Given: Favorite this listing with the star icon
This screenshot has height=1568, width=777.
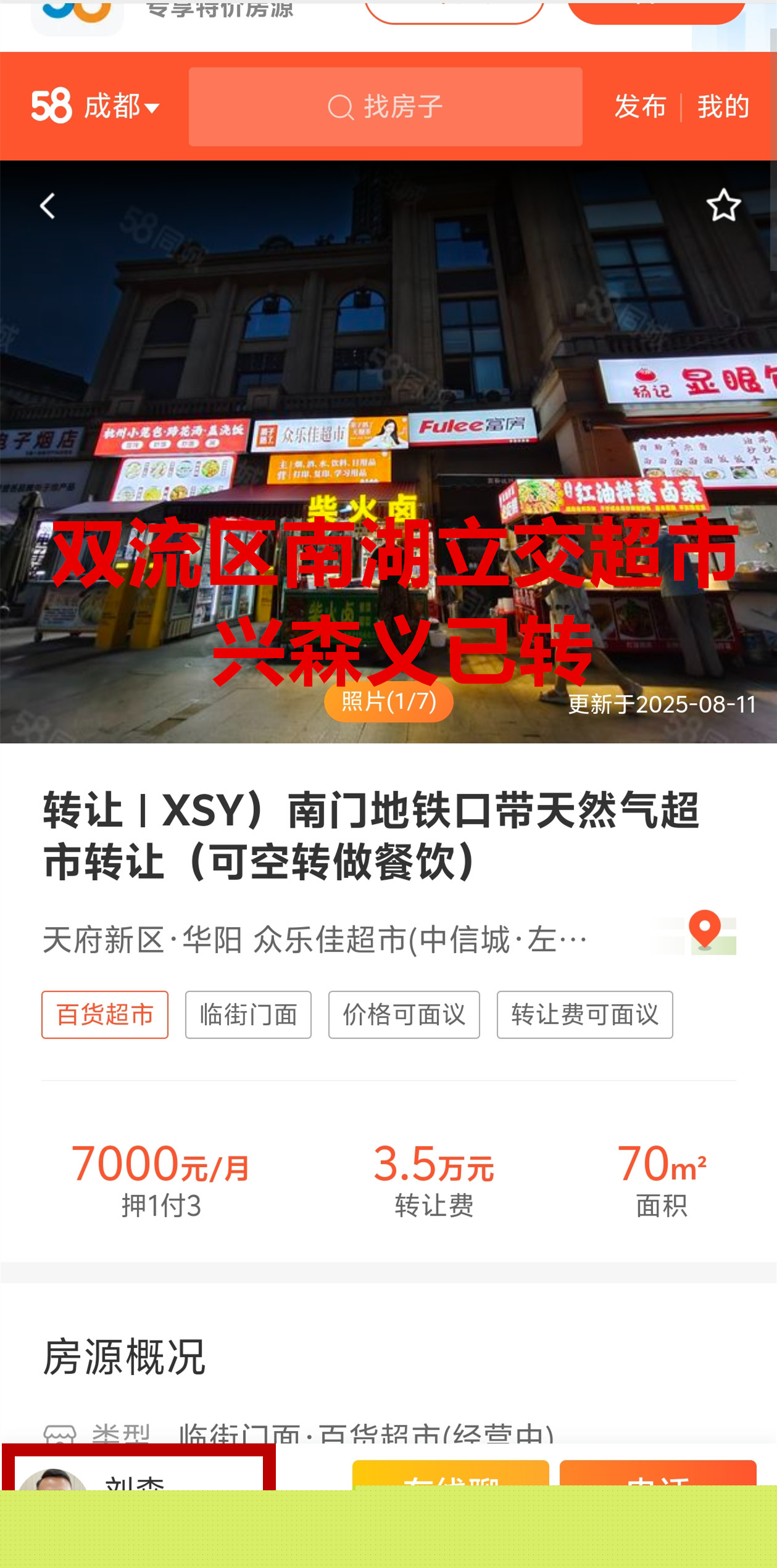Looking at the screenshot, I should click(x=723, y=205).
